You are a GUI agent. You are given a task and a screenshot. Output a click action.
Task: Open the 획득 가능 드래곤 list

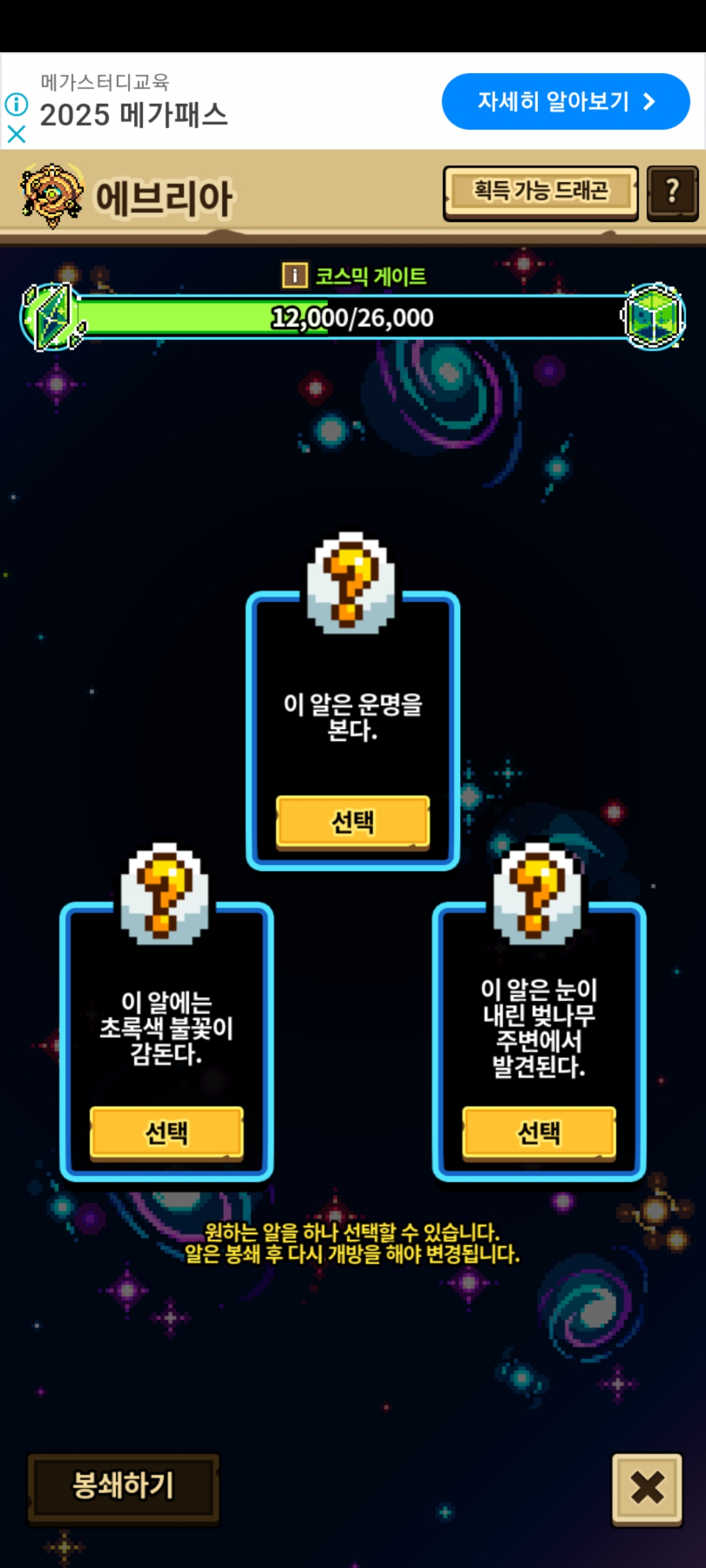(540, 192)
